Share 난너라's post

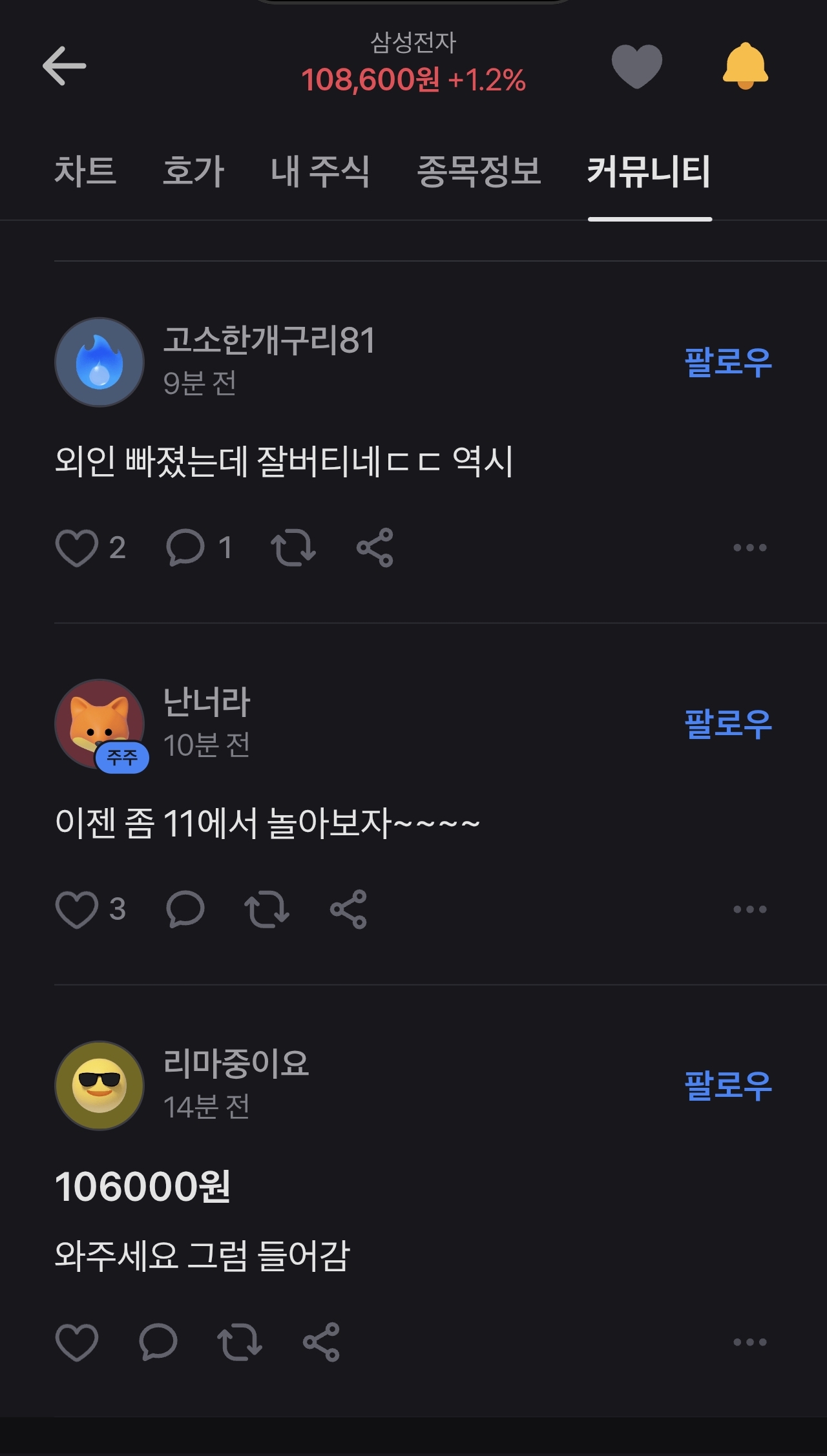[x=348, y=910]
